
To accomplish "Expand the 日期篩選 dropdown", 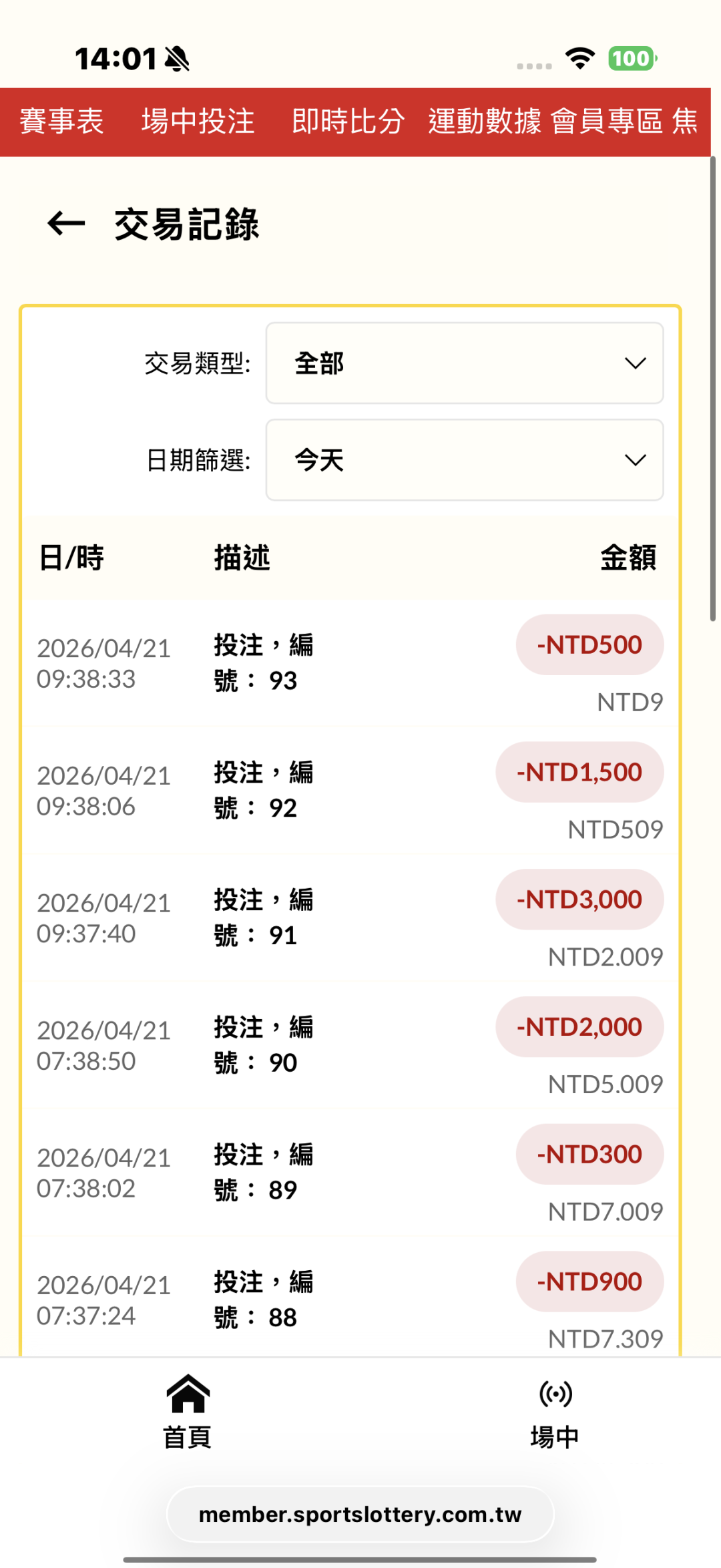I will point(465,460).
